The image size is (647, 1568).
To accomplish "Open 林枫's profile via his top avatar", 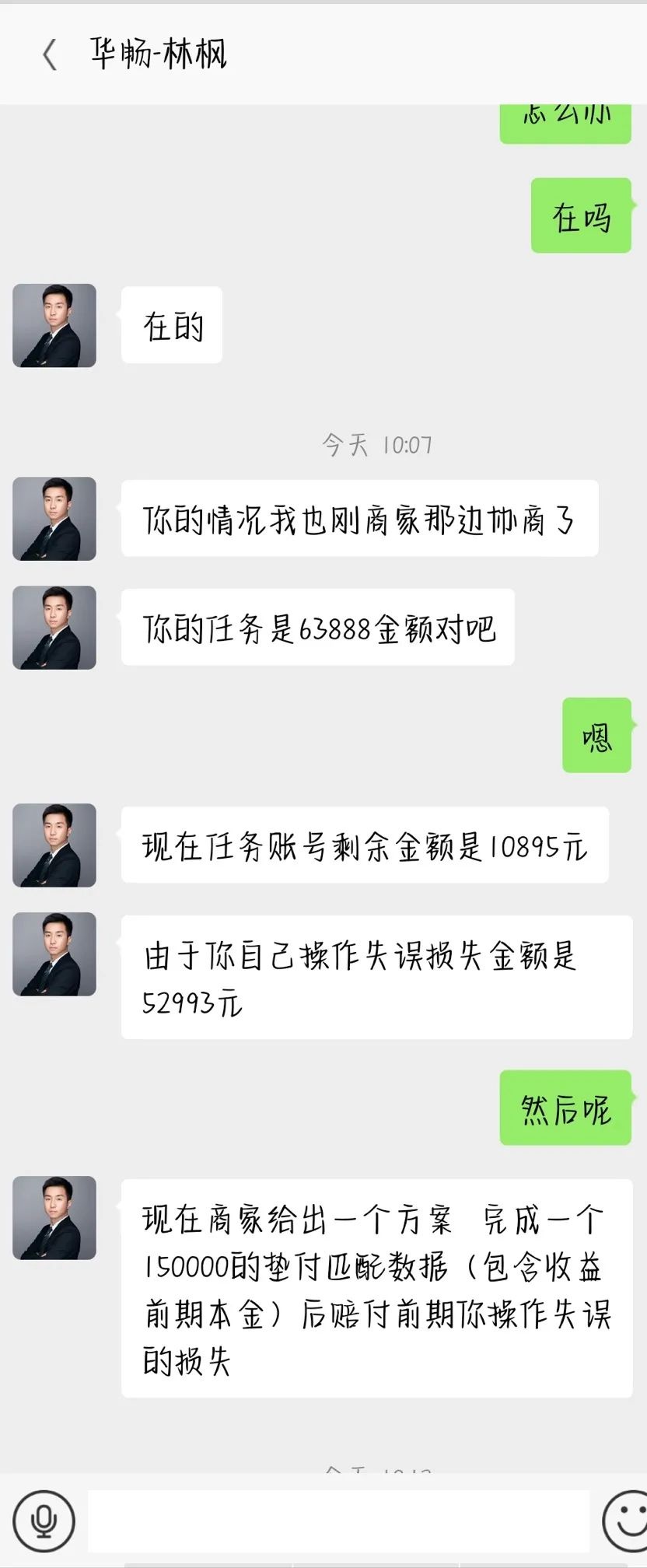I will point(53,325).
